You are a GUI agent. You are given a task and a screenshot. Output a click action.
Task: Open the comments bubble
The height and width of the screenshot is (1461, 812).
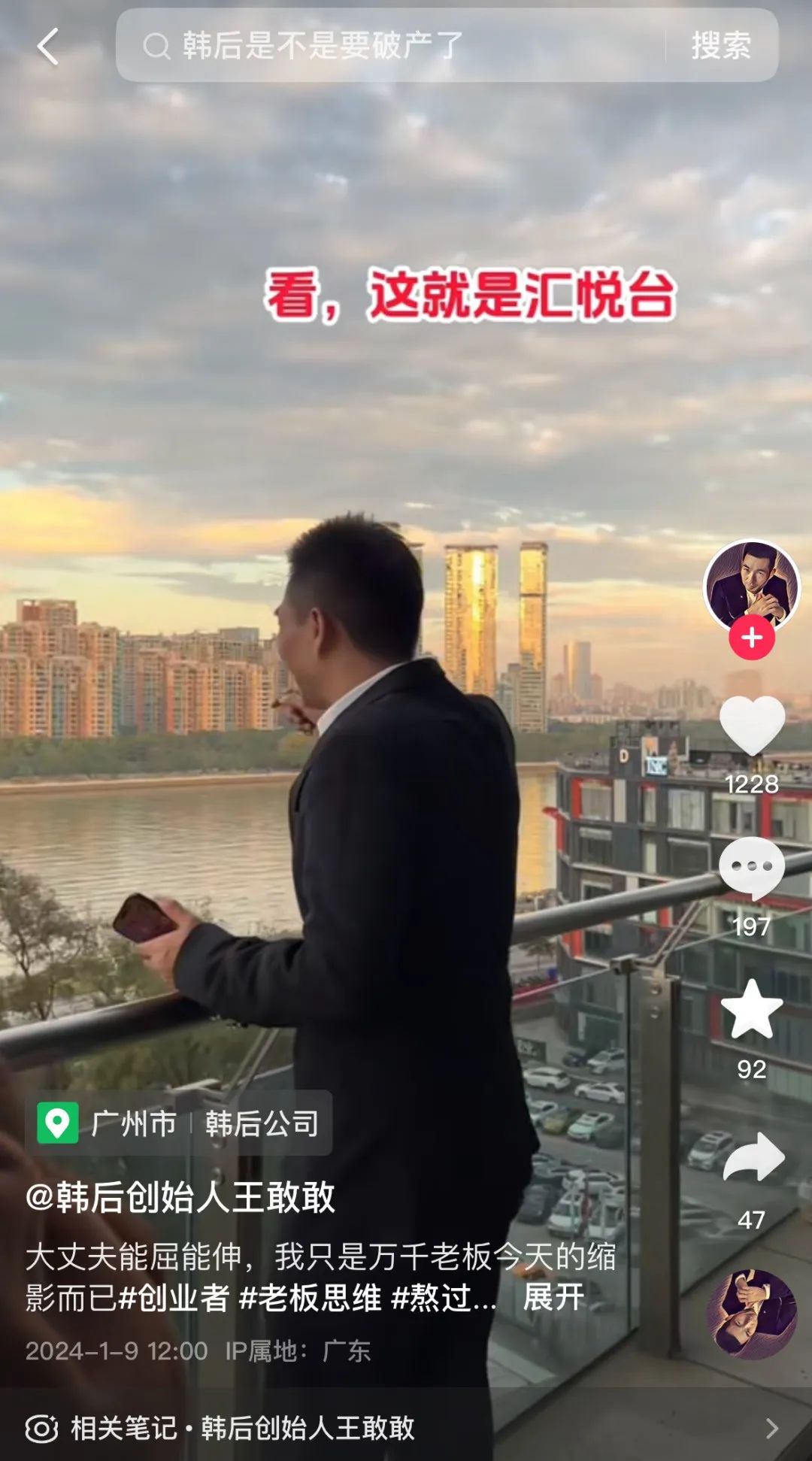point(752,868)
